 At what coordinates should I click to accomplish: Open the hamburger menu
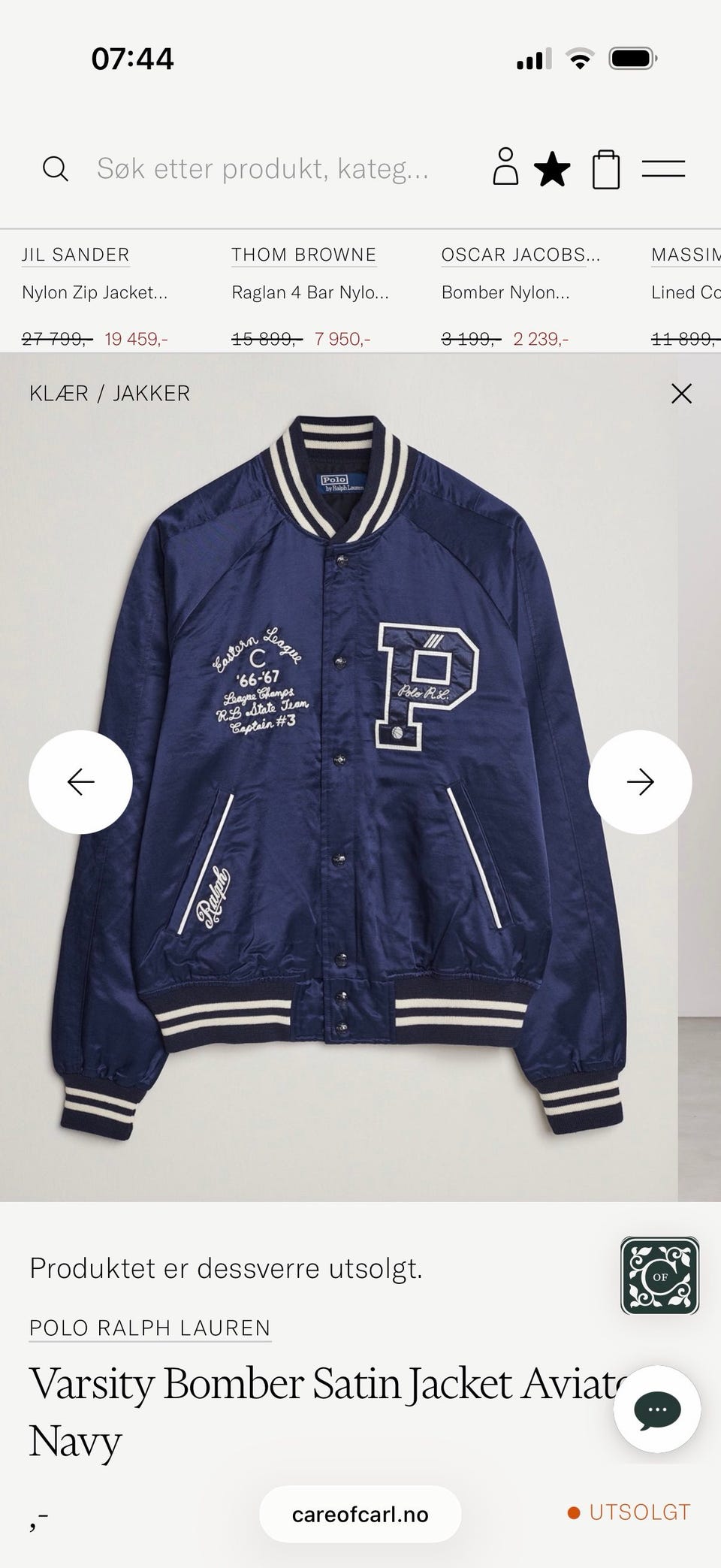pos(663,169)
